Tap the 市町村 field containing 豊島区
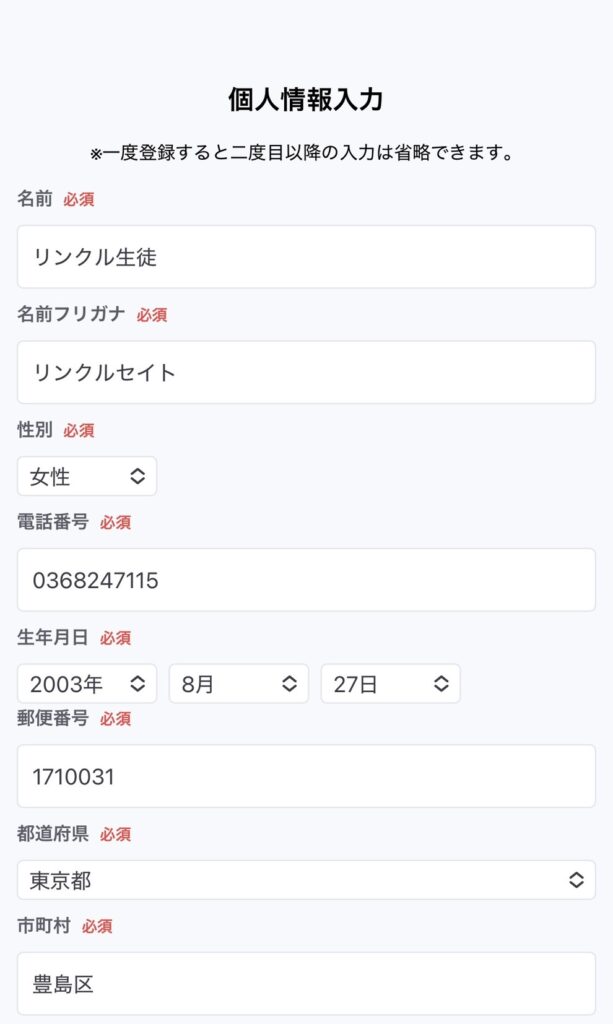The image size is (613, 1024). 306,984
